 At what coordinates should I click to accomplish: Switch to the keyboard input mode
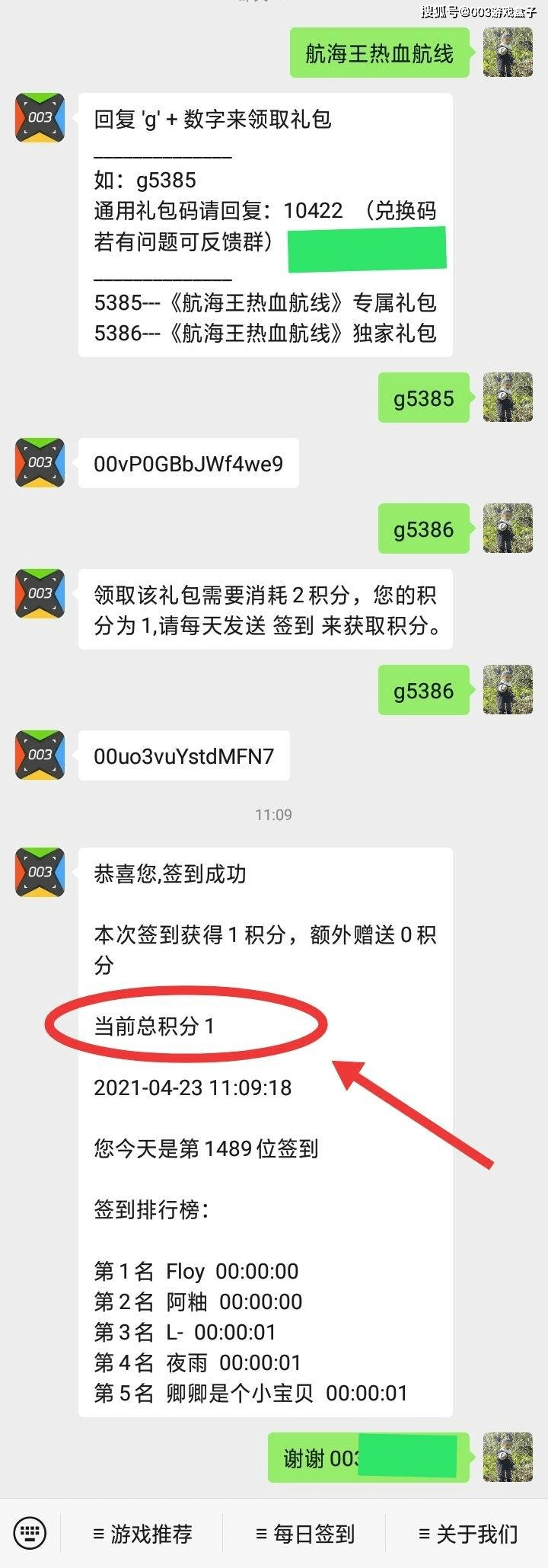[30, 1532]
